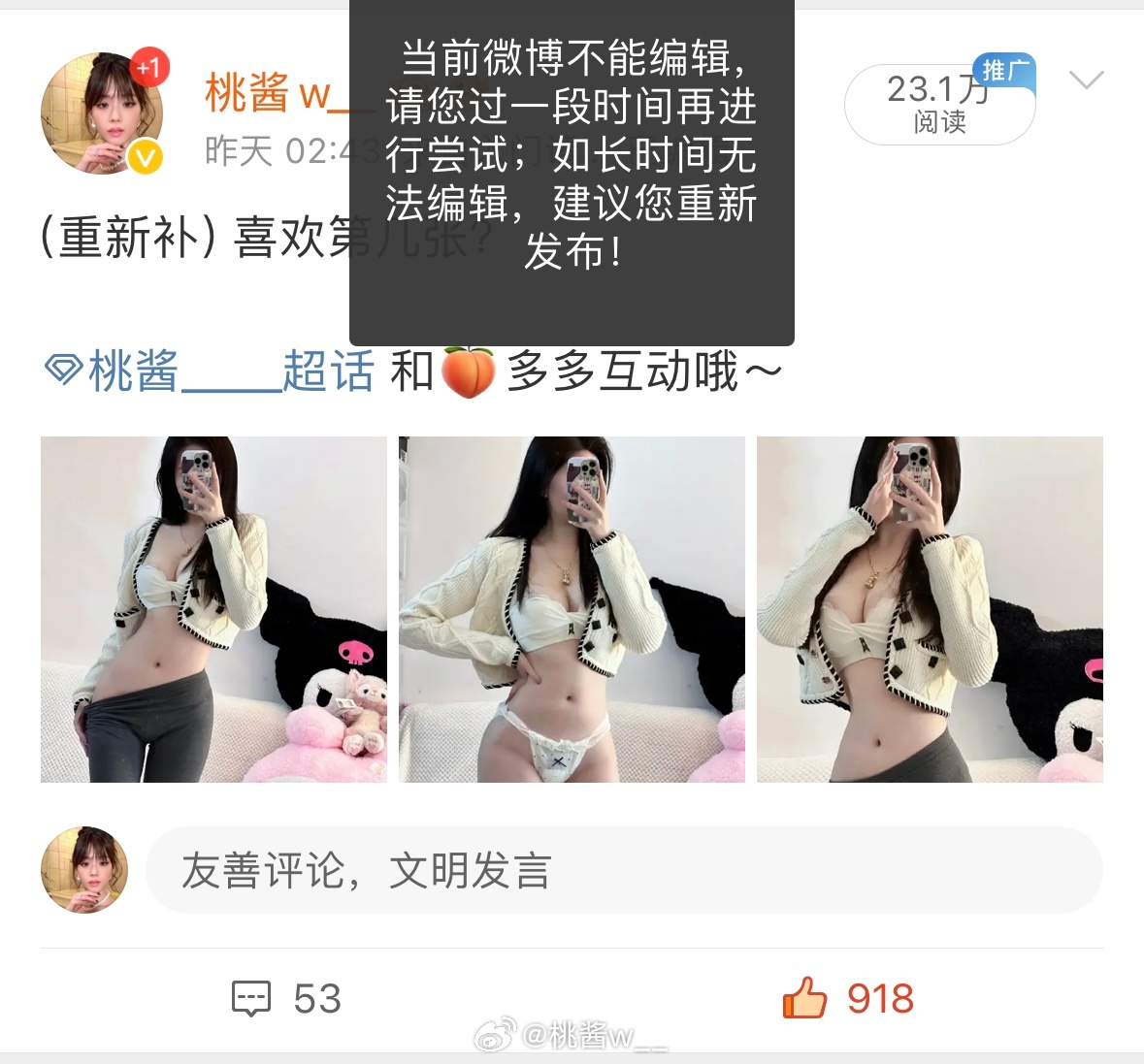Tap the 23.1万 阅读 promote button
1144x1064 pixels.
[x=938, y=104]
